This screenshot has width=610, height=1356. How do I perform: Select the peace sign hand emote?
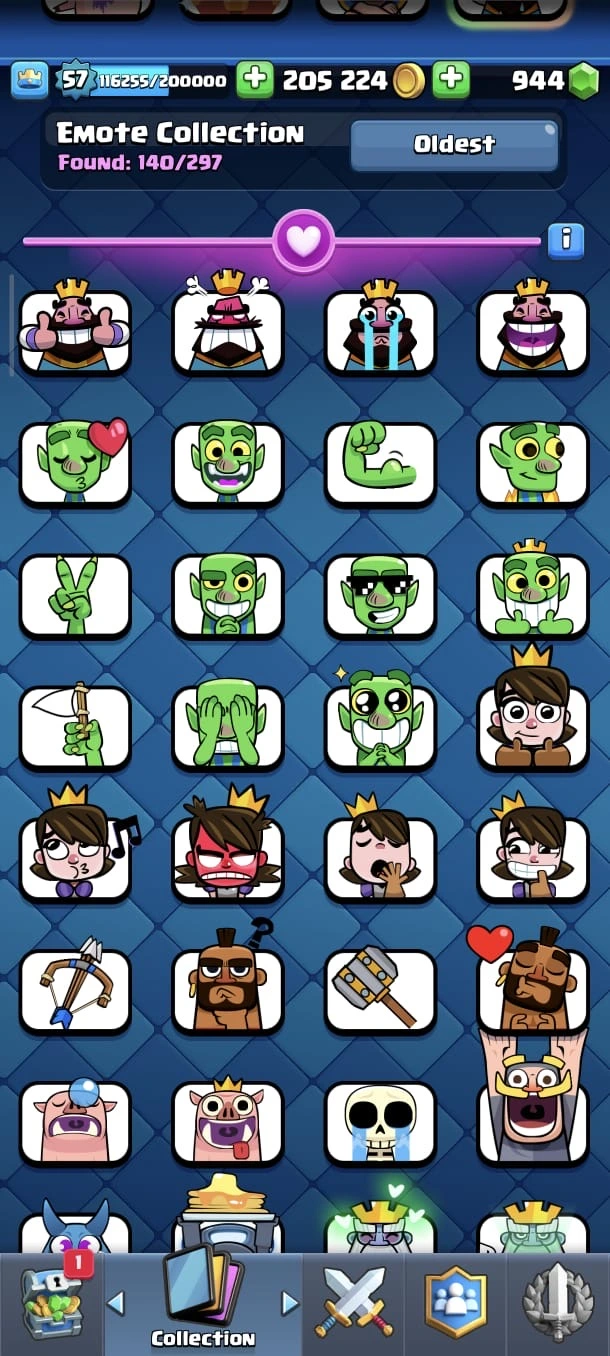(x=75, y=595)
